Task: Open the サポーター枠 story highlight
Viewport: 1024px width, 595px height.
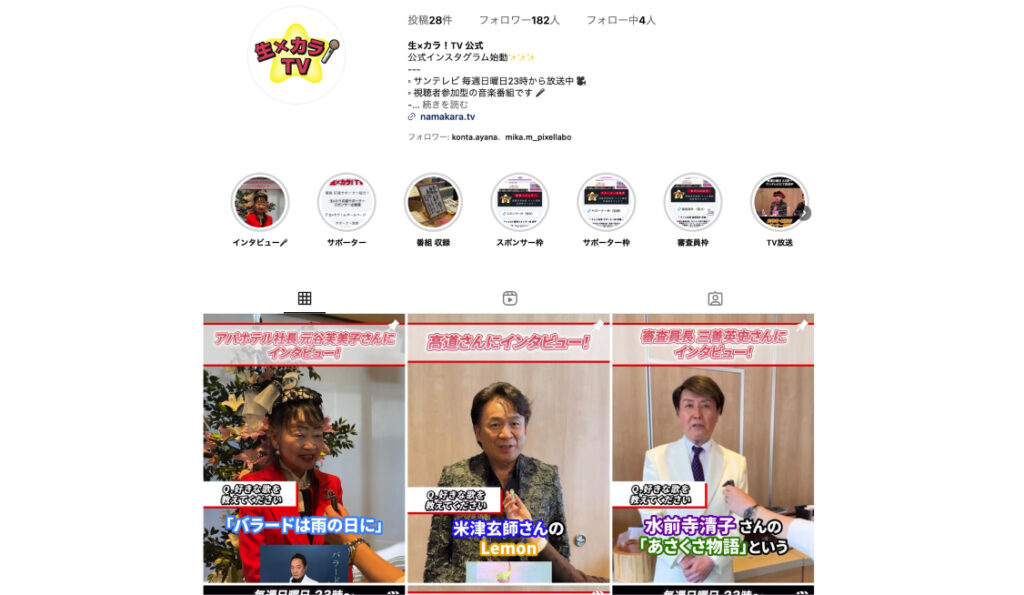Action: click(x=606, y=203)
